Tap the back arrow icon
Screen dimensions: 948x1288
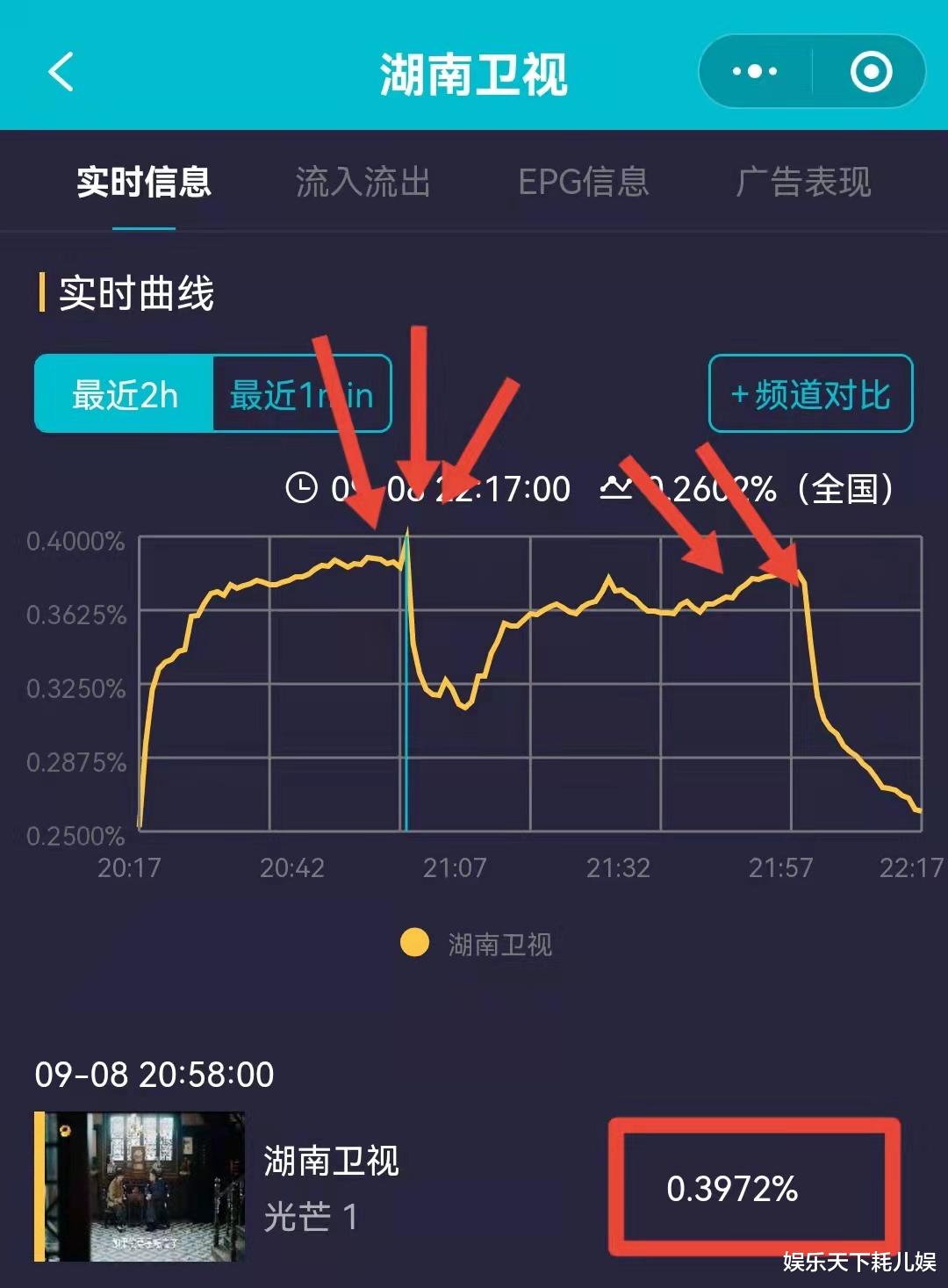[58, 72]
